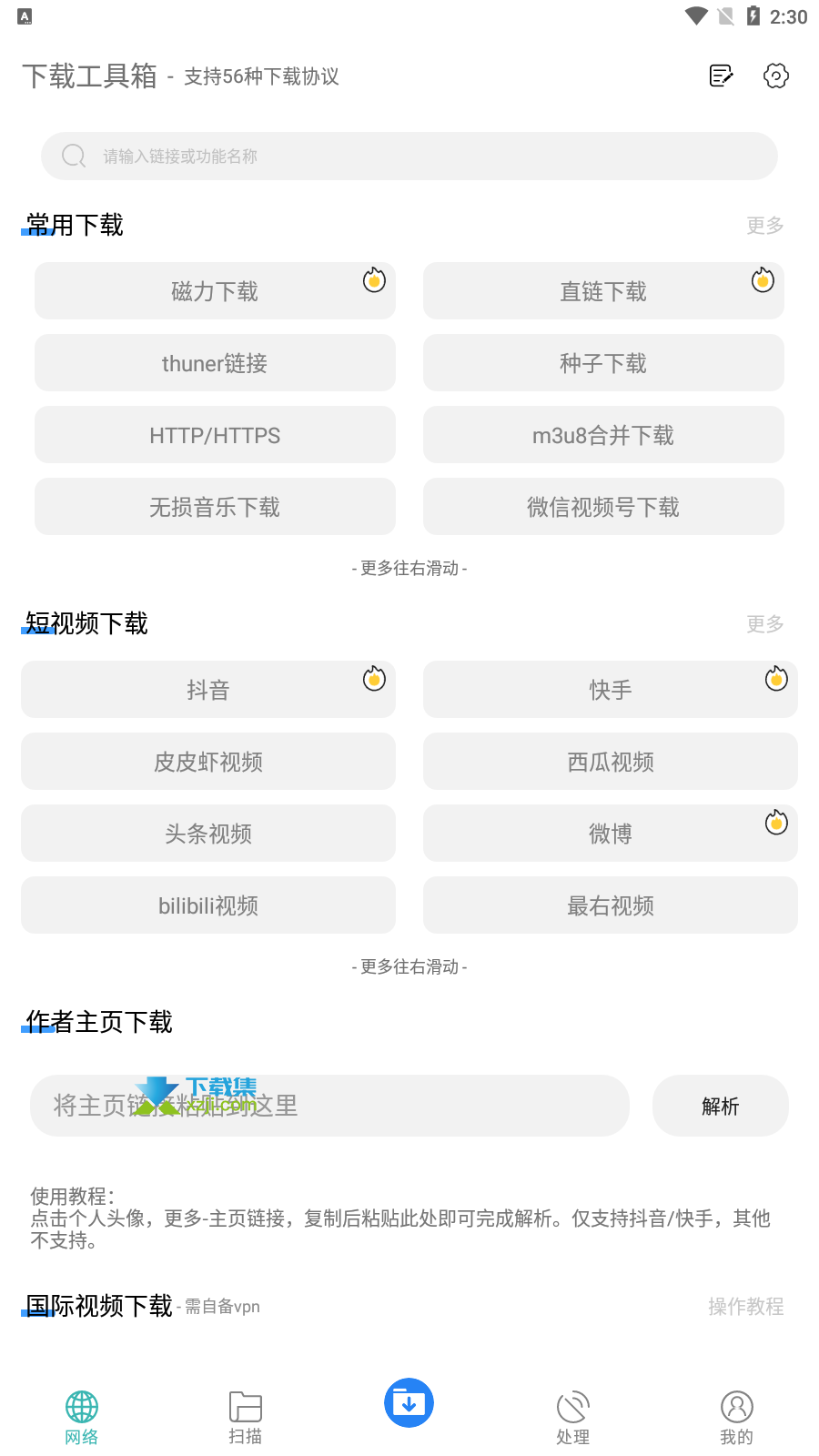This screenshot has height=1456, width=819.
Task: Switch to the 扫描 tab
Action: [246, 1418]
